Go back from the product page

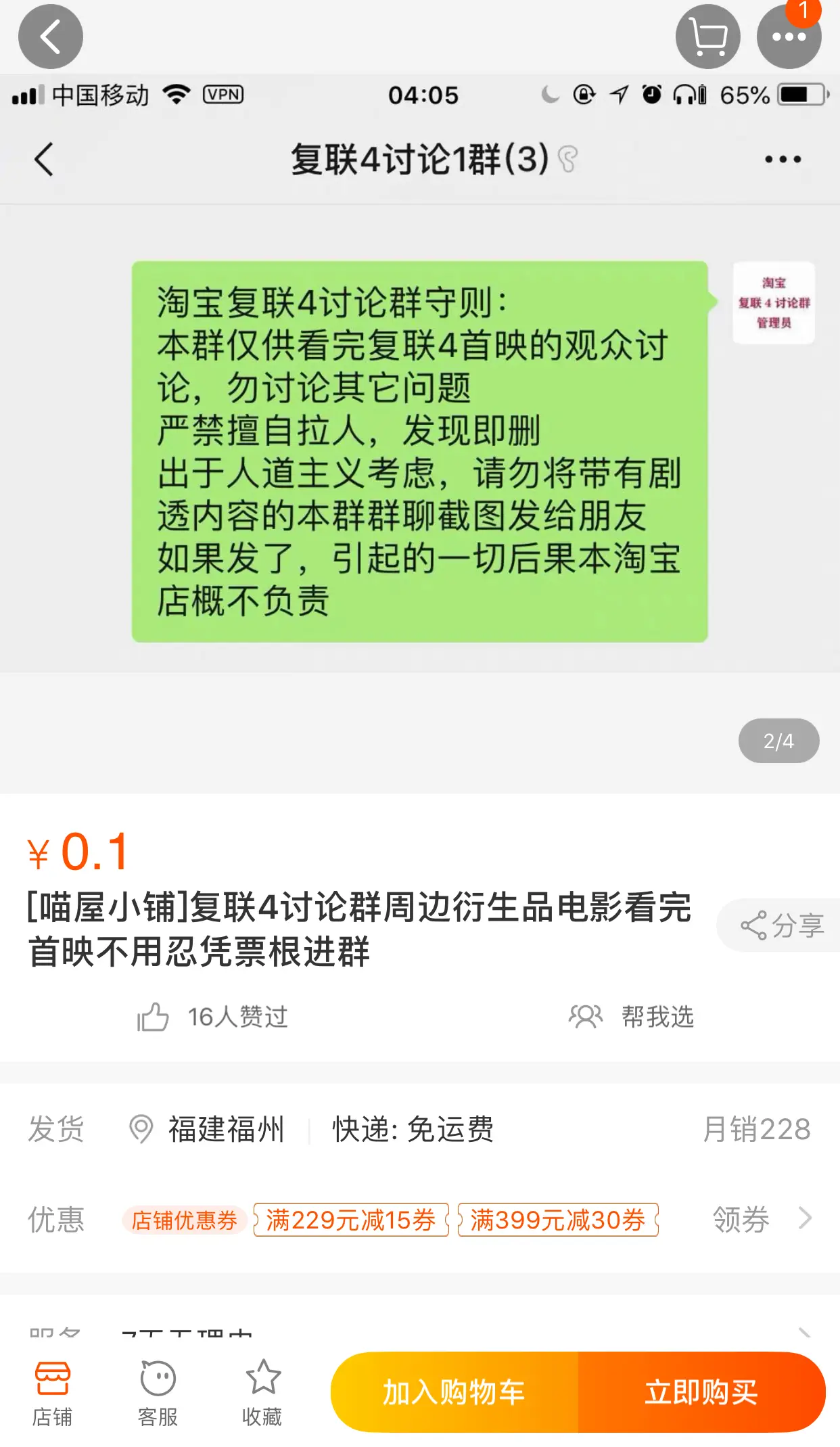[x=51, y=37]
